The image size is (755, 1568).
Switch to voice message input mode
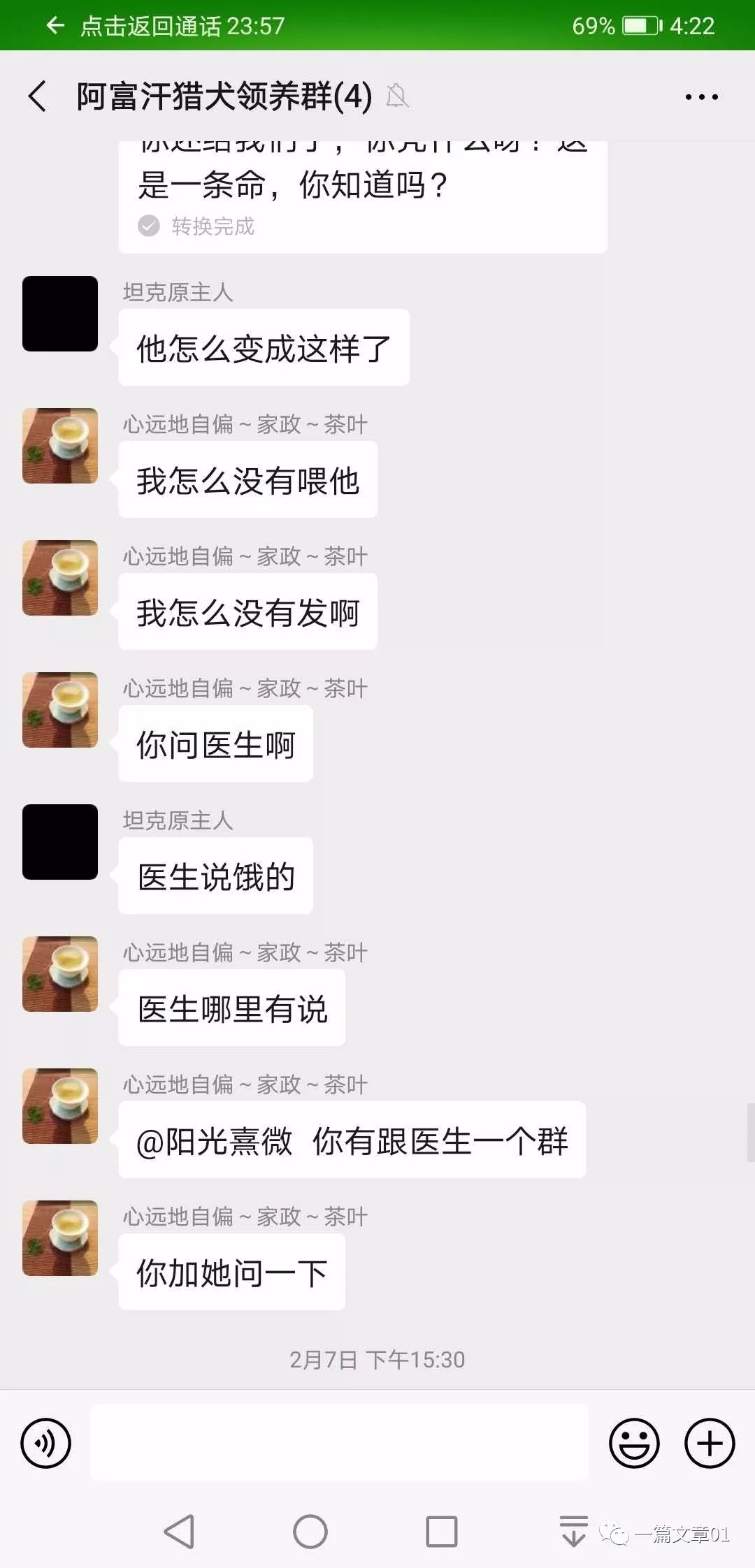click(45, 1442)
